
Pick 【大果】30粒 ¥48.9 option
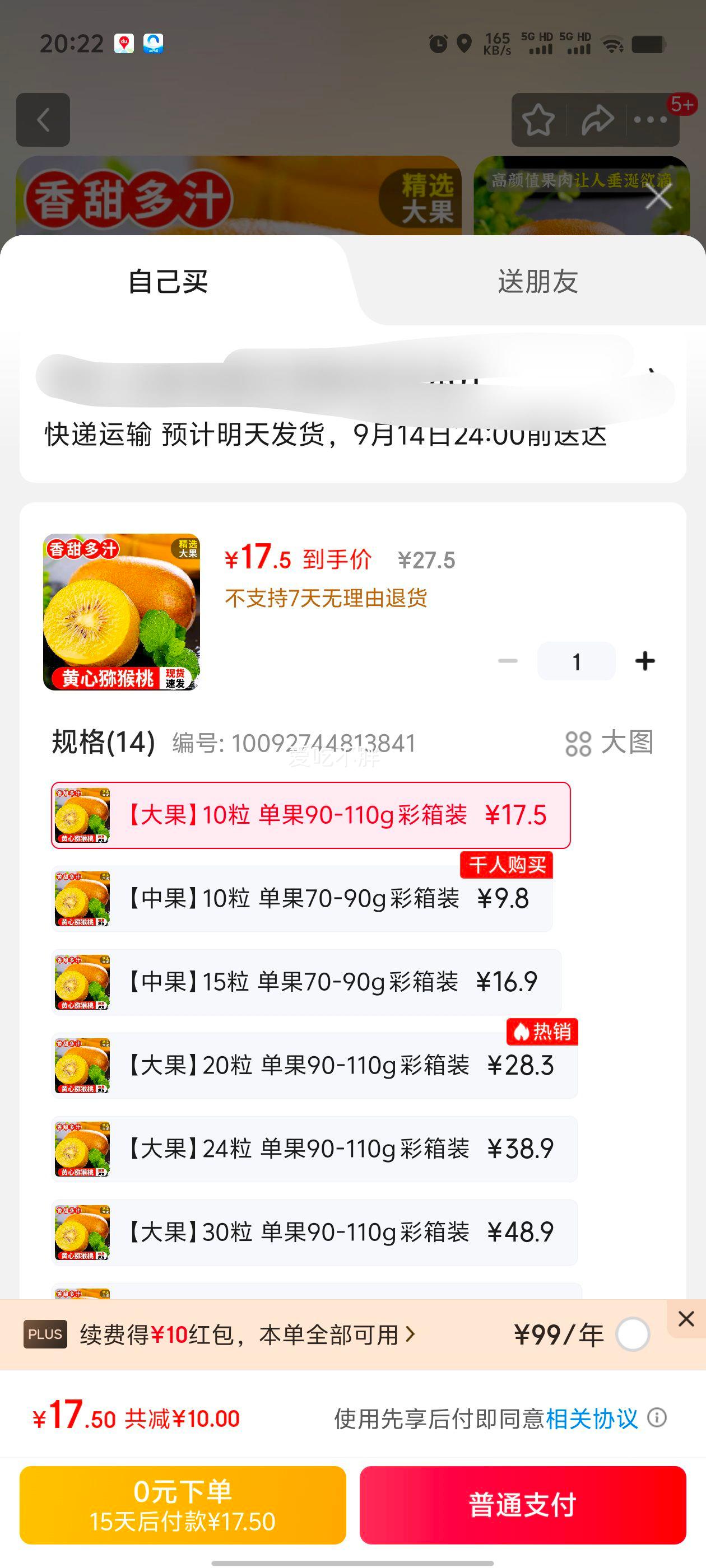[x=314, y=1232]
